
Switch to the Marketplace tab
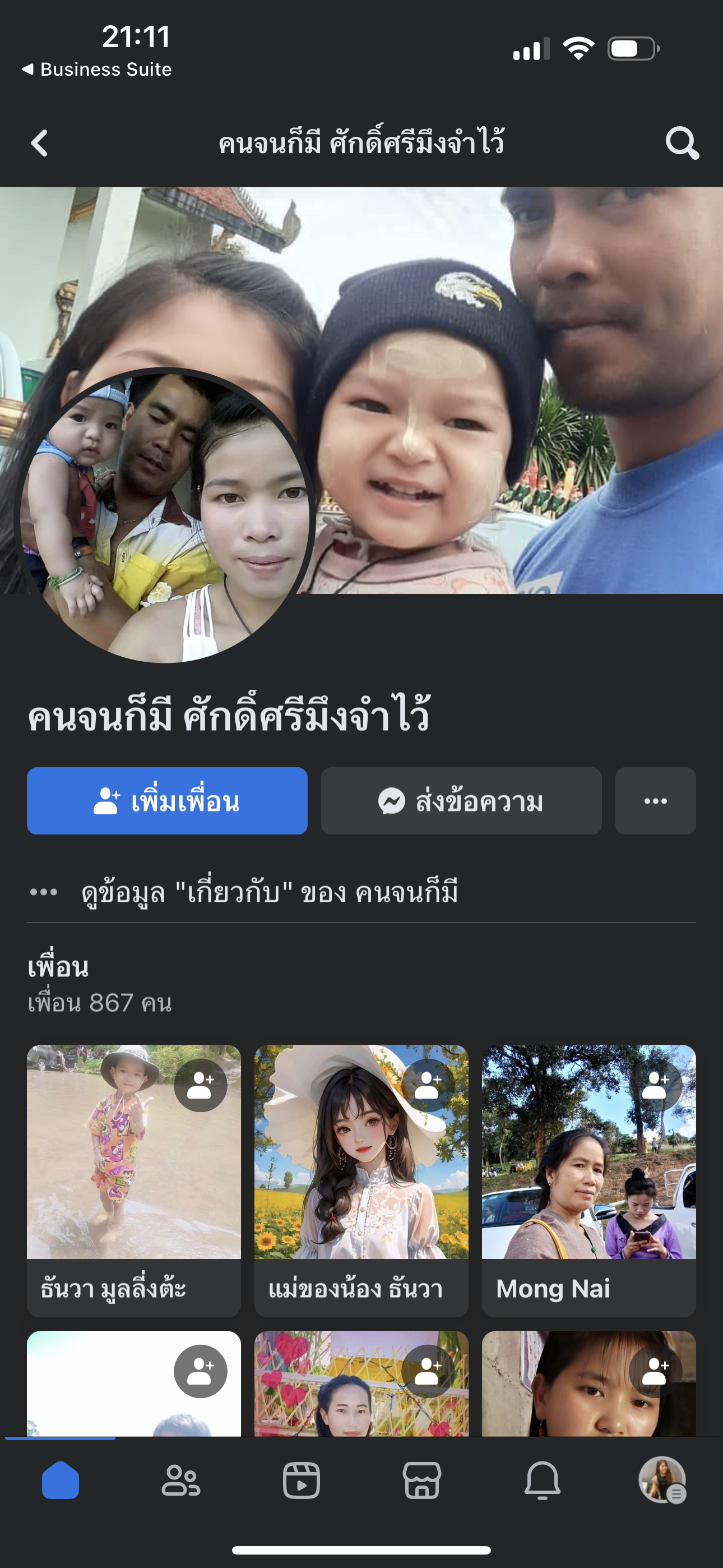pyautogui.click(x=421, y=1481)
